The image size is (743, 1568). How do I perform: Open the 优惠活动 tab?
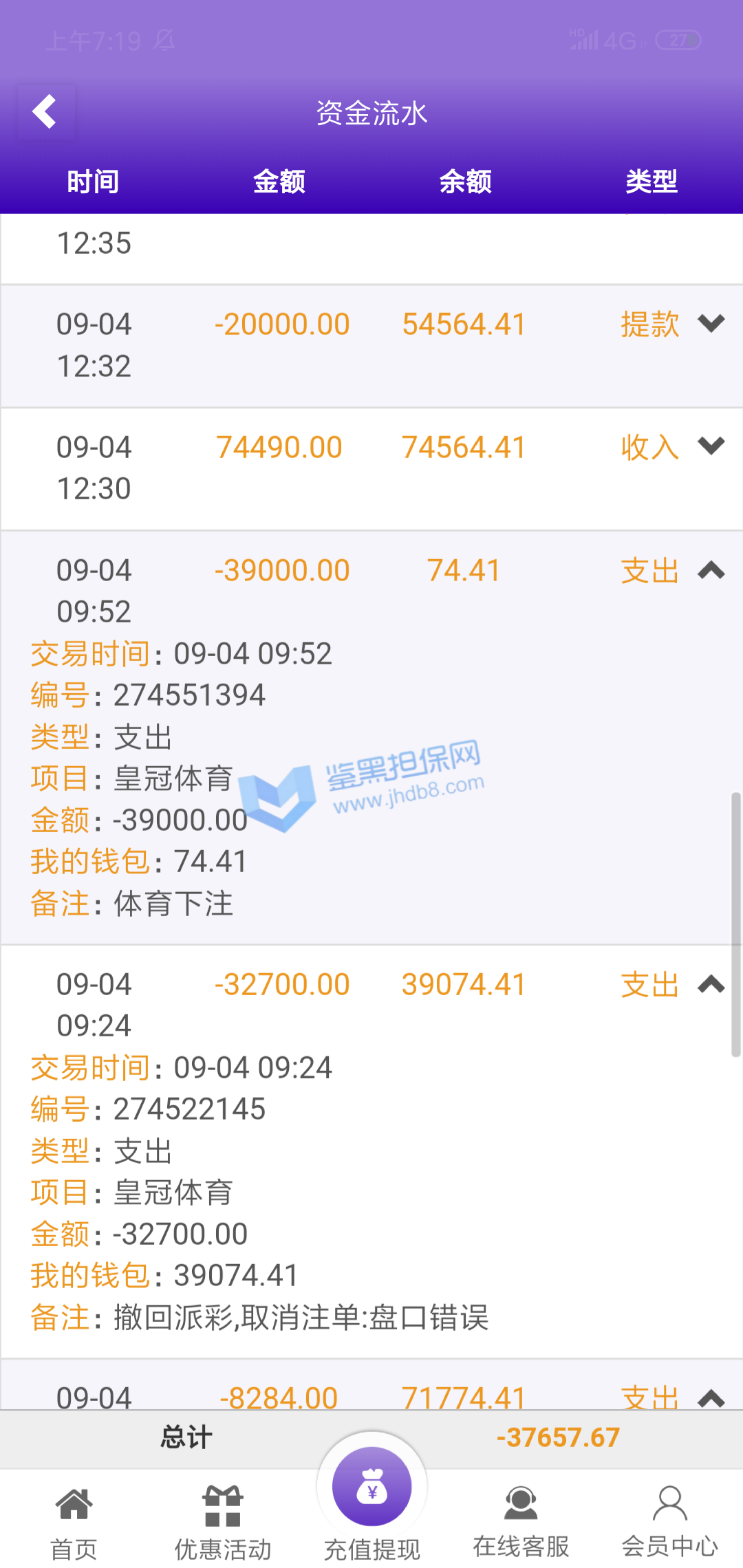pos(223,1521)
